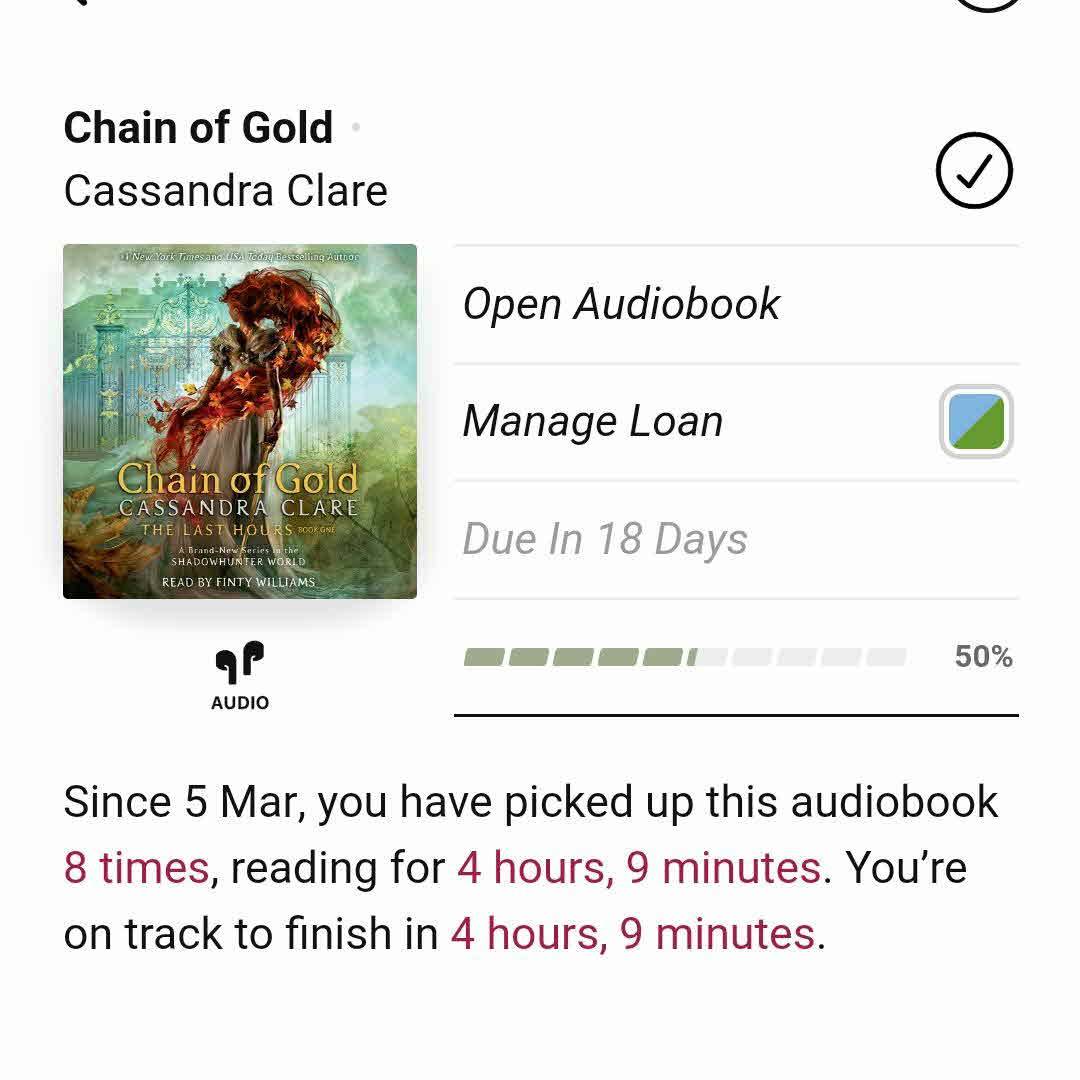1080x1080 pixels.
Task: Tap the checkmark circle beside the title
Action: click(x=974, y=171)
